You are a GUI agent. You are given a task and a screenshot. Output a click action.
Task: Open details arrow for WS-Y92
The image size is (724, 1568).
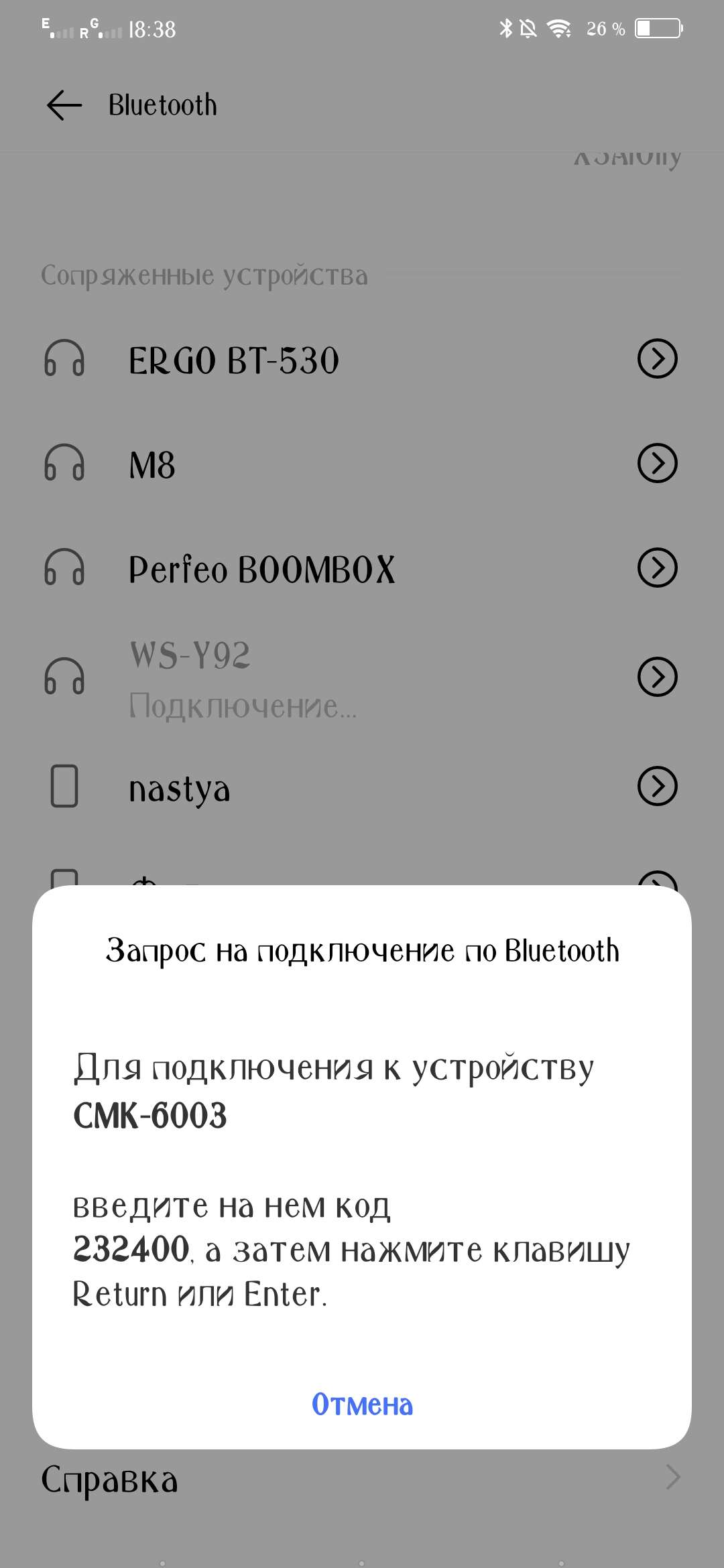pyautogui.click(x=657, y=676)
